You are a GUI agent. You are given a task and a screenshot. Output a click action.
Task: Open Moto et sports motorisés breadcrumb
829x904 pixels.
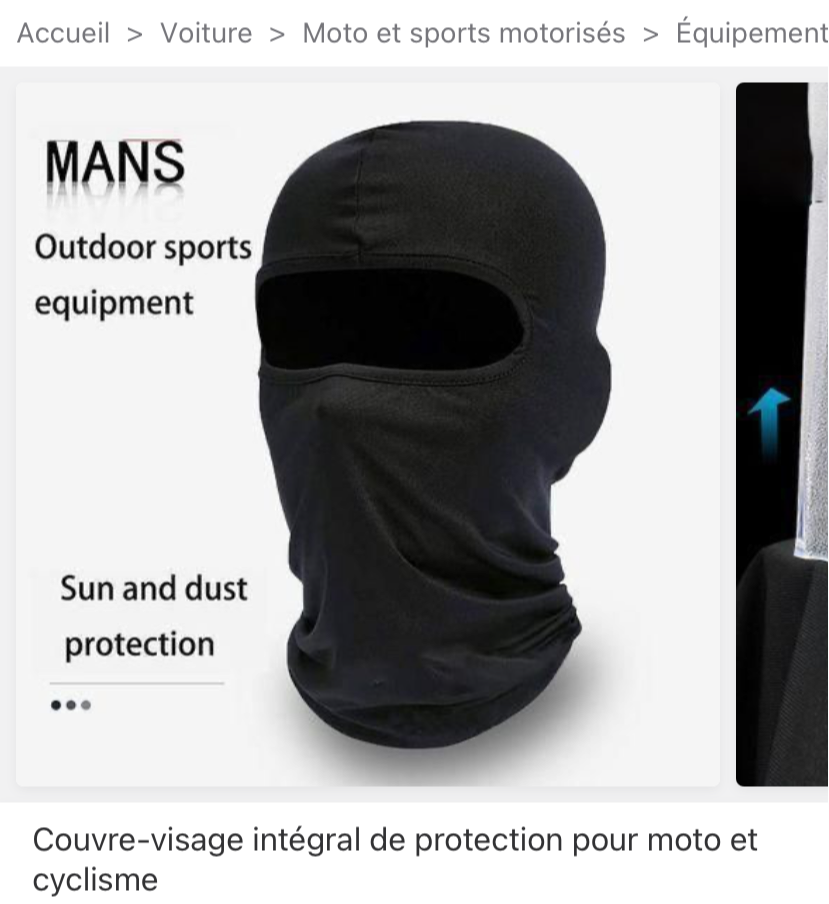pyautogui.click(x=463, y=33)
